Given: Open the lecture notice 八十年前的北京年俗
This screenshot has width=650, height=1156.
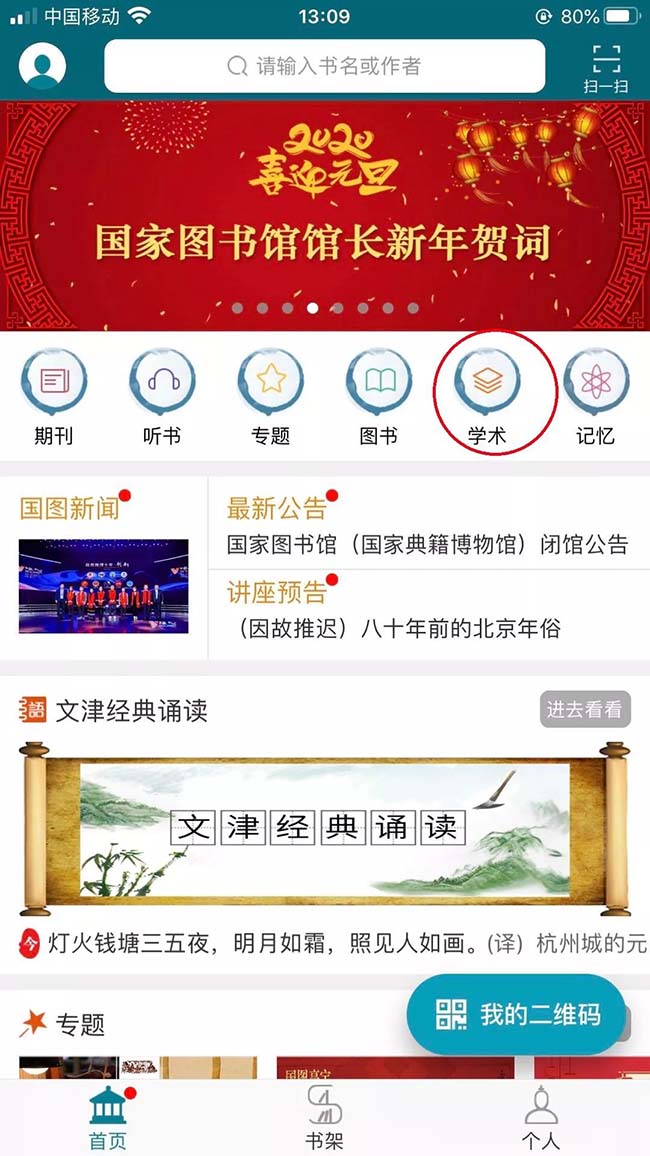Looking at the screenshot, I should 394,628.
